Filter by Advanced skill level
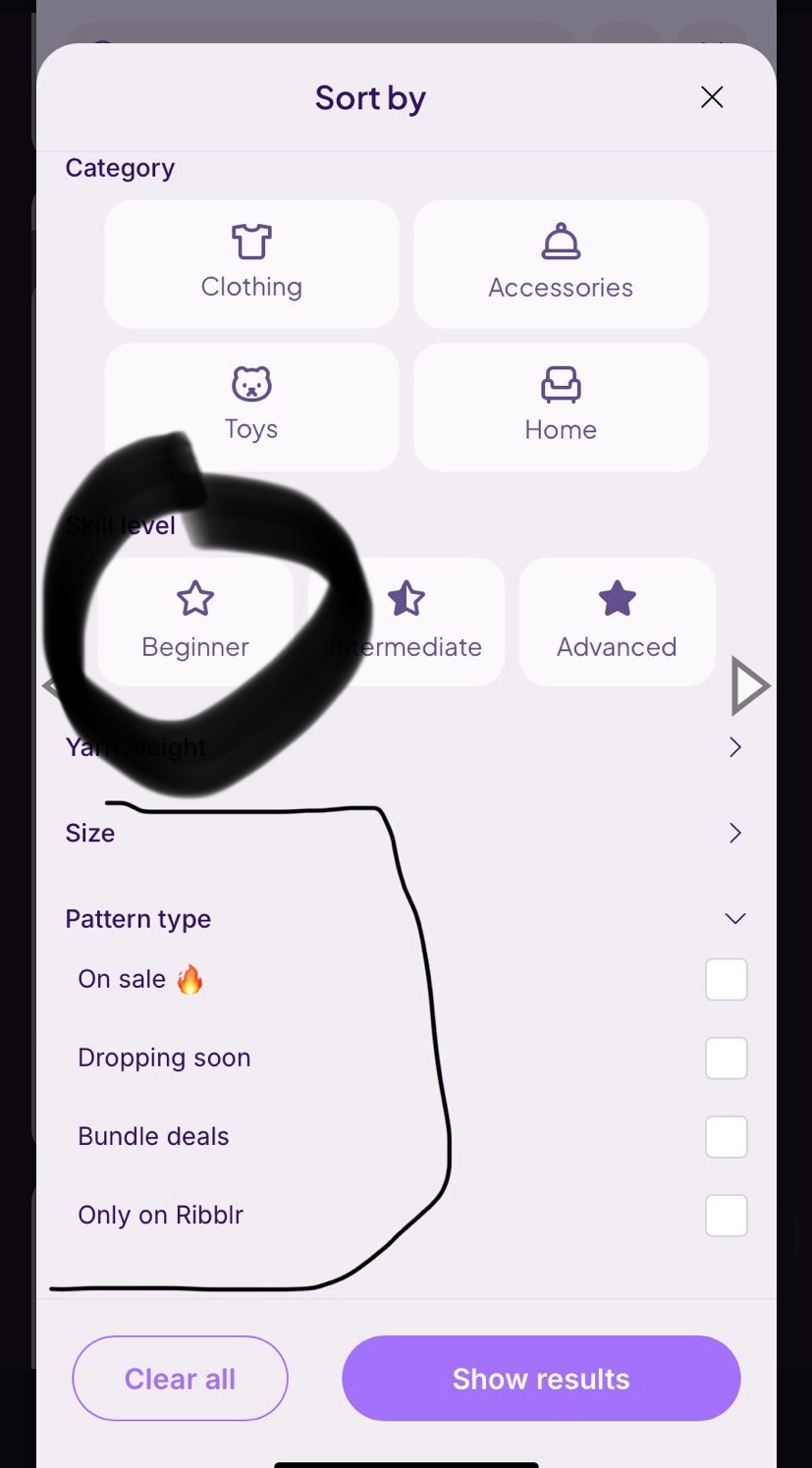Viewport: 812px width, 1468px height. click(617, 622)
